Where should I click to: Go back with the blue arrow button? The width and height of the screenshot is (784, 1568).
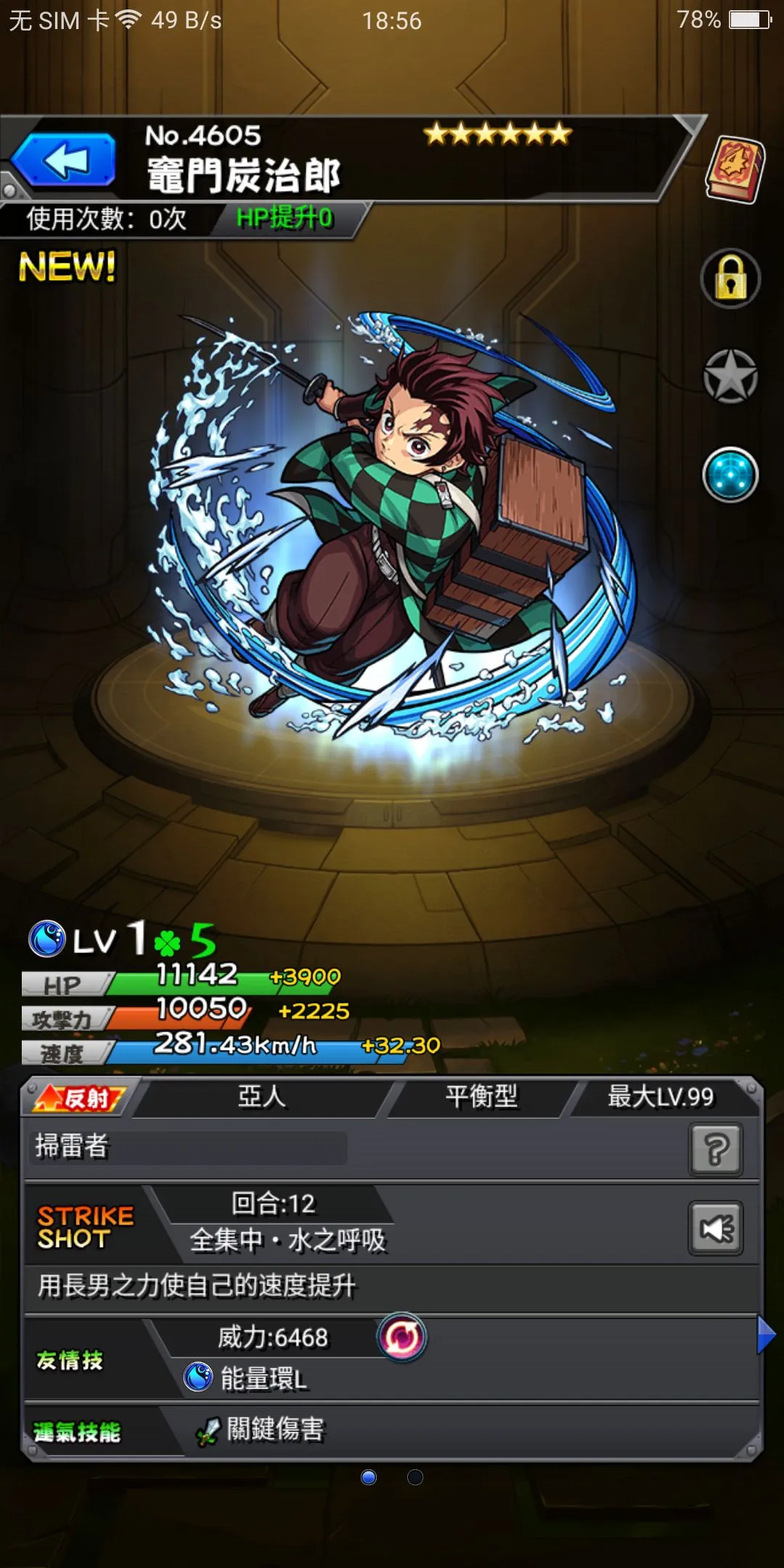click(64, 160)
